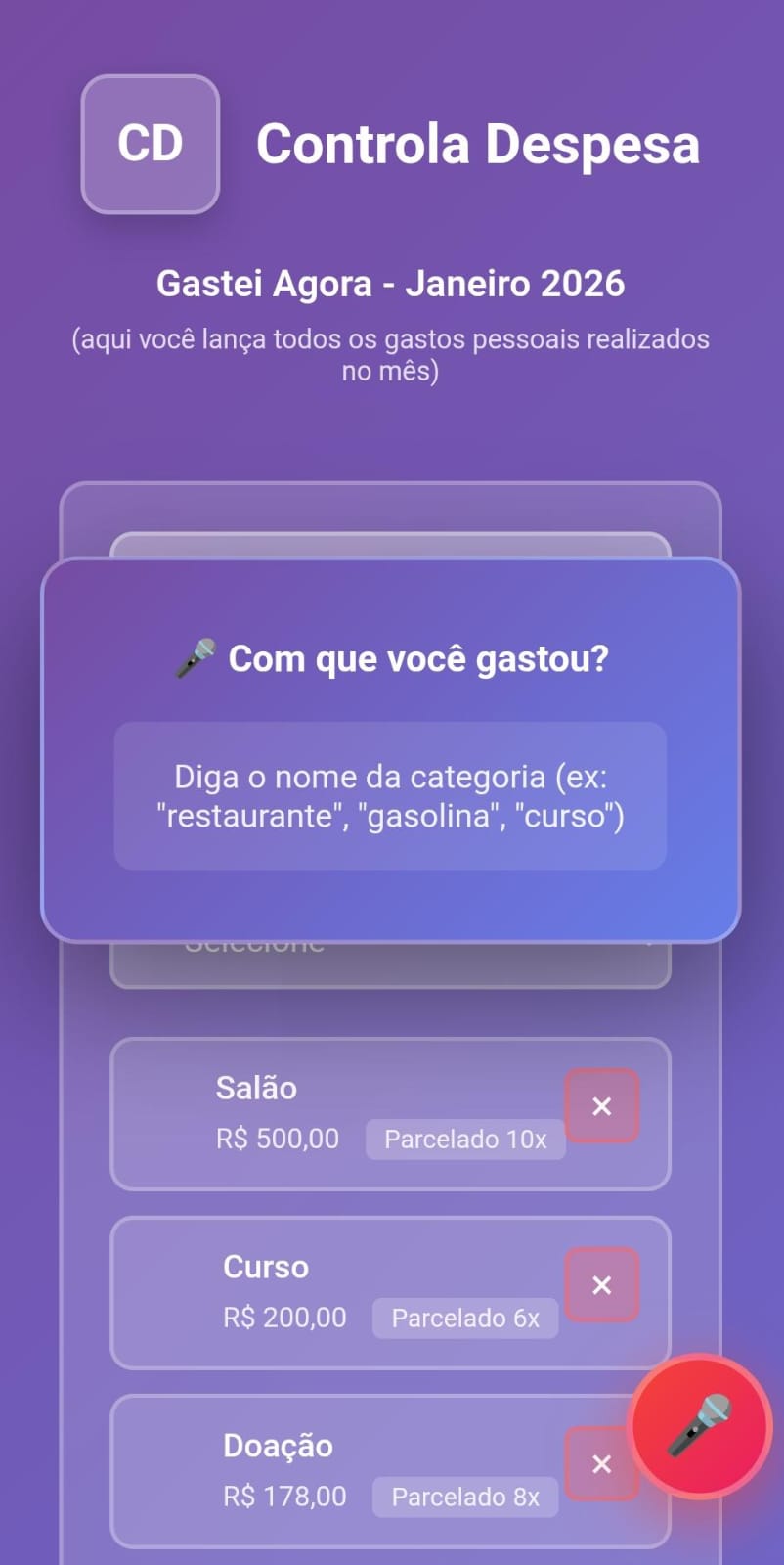Delete the Doação expense entry
This screenshot has width=784, height=1565.
pyautogui.click(x=602, y=1464)
